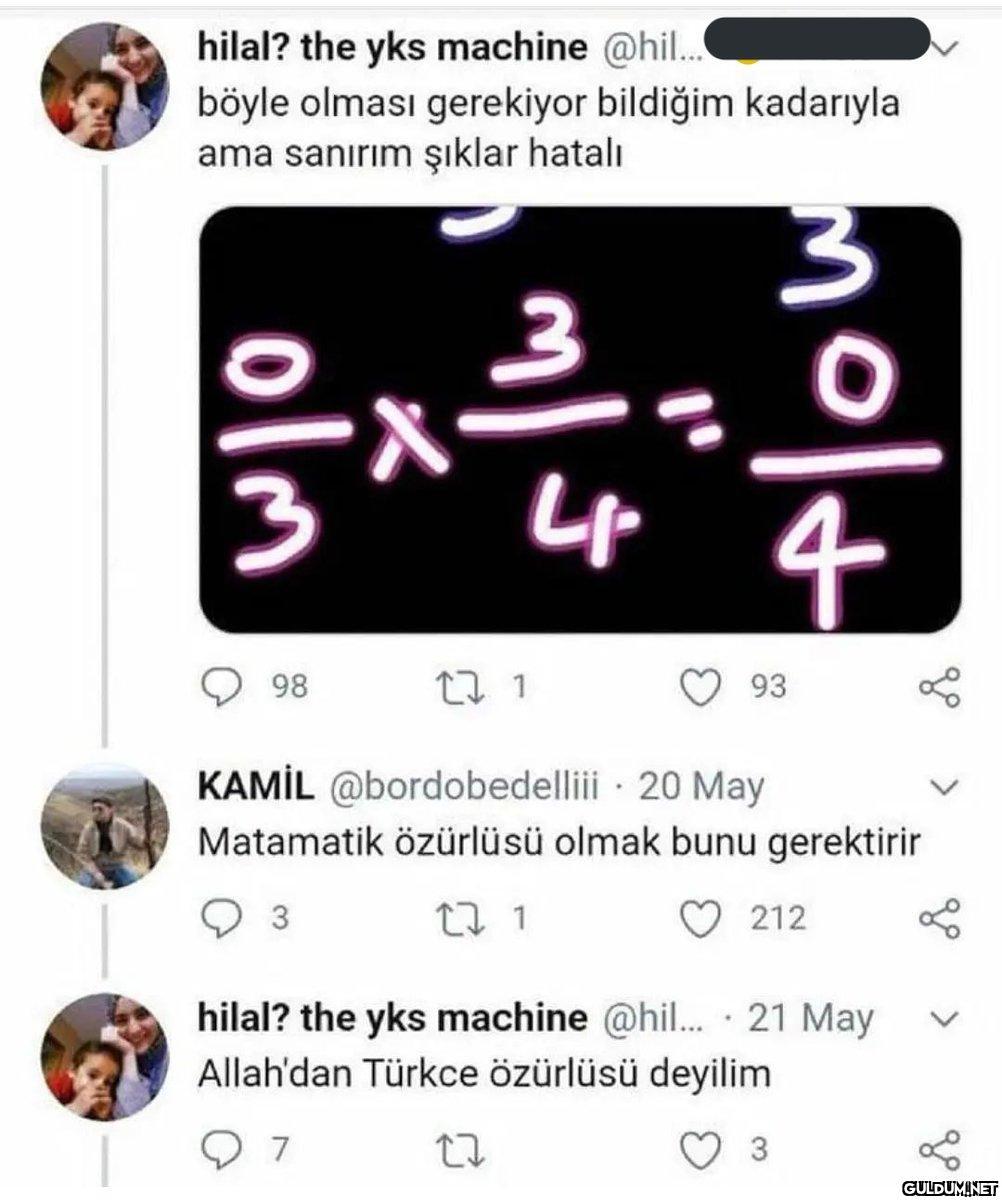1002x1200 pixels.
Task: Like KAMİL's tweet with 212 likes
Action: pyautogui.click(x=700, y=917)
